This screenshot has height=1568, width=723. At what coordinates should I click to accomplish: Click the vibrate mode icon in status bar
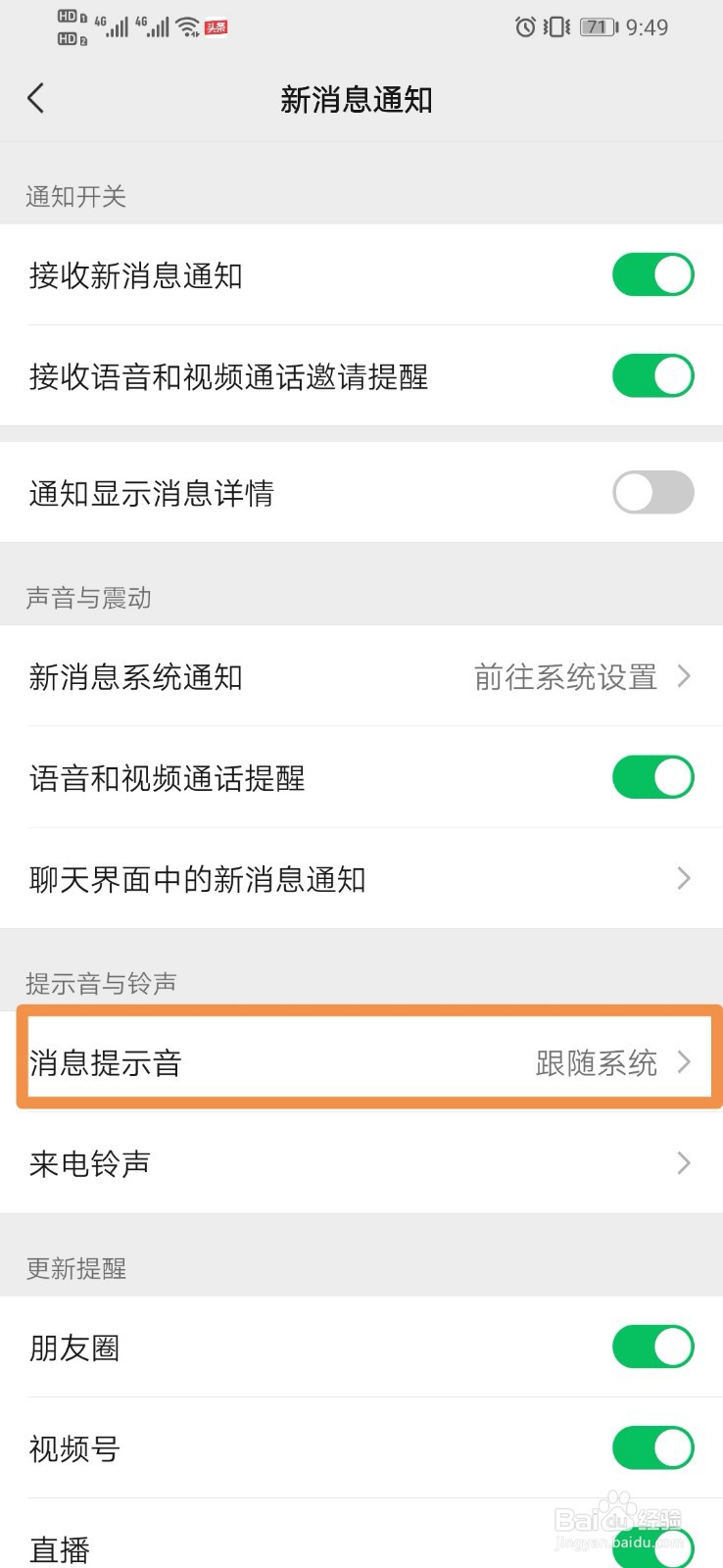554,27
